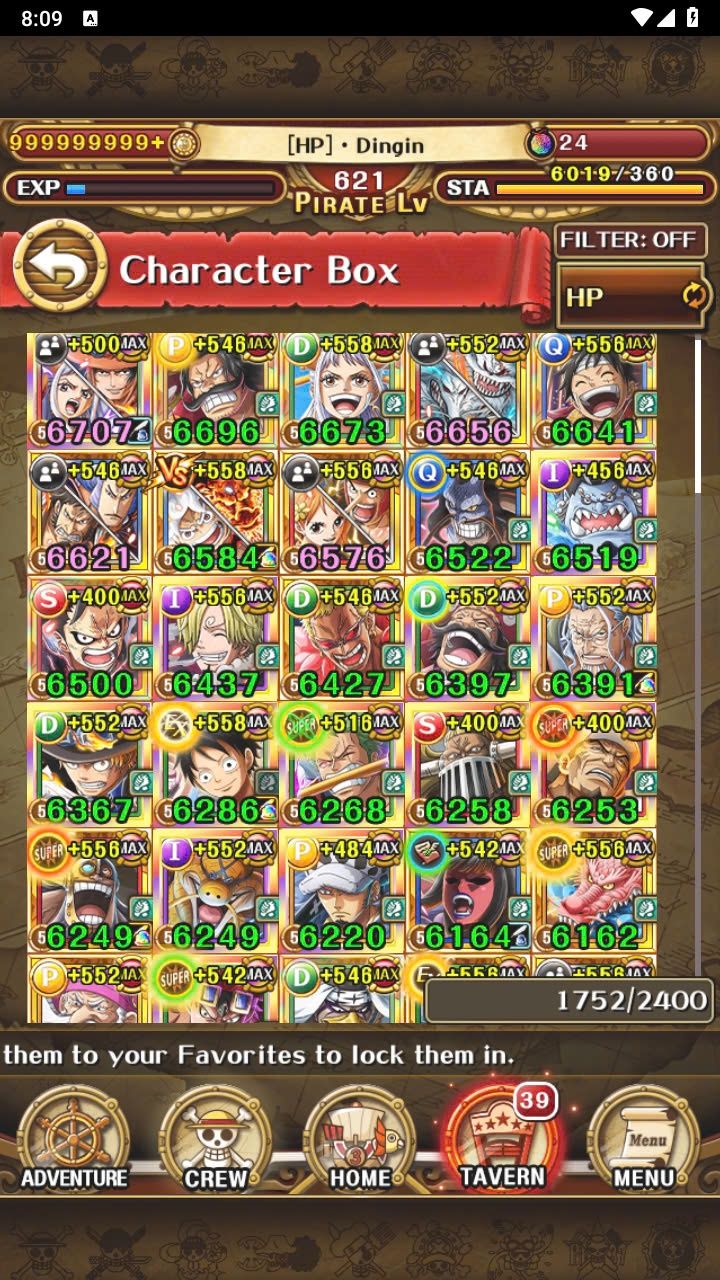Go back from Character Box
The image size is (720, 1280).
tap(60, 267)
